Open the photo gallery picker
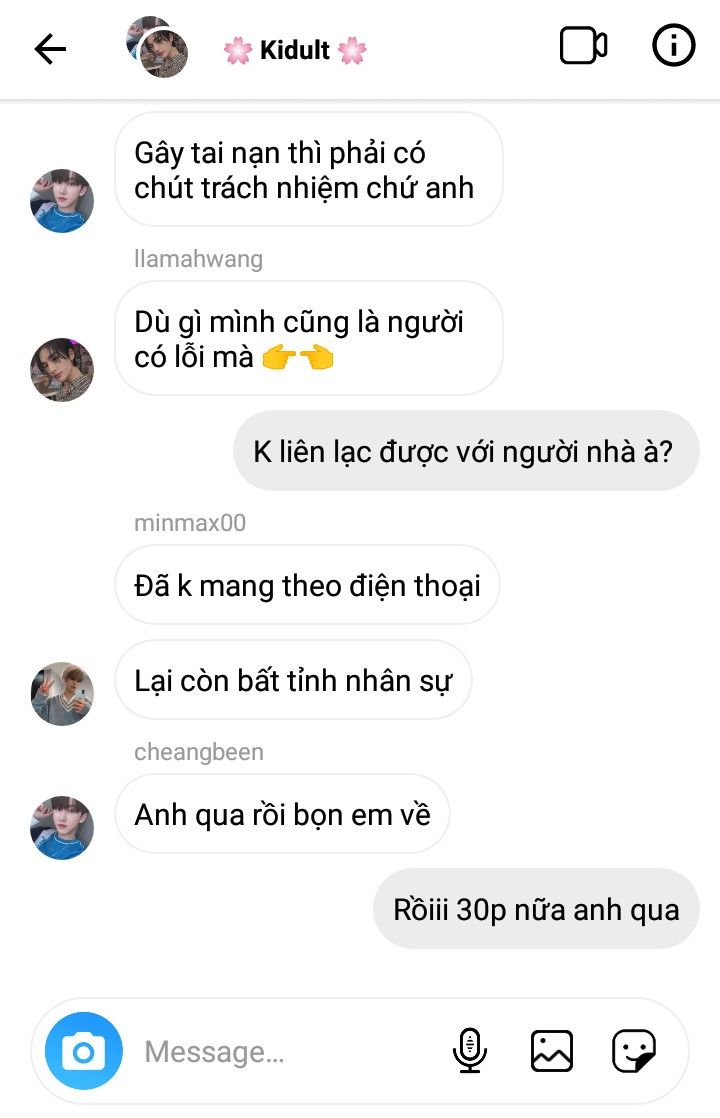The width and height of the screenshot is (720, 1118). (551, 1051)
